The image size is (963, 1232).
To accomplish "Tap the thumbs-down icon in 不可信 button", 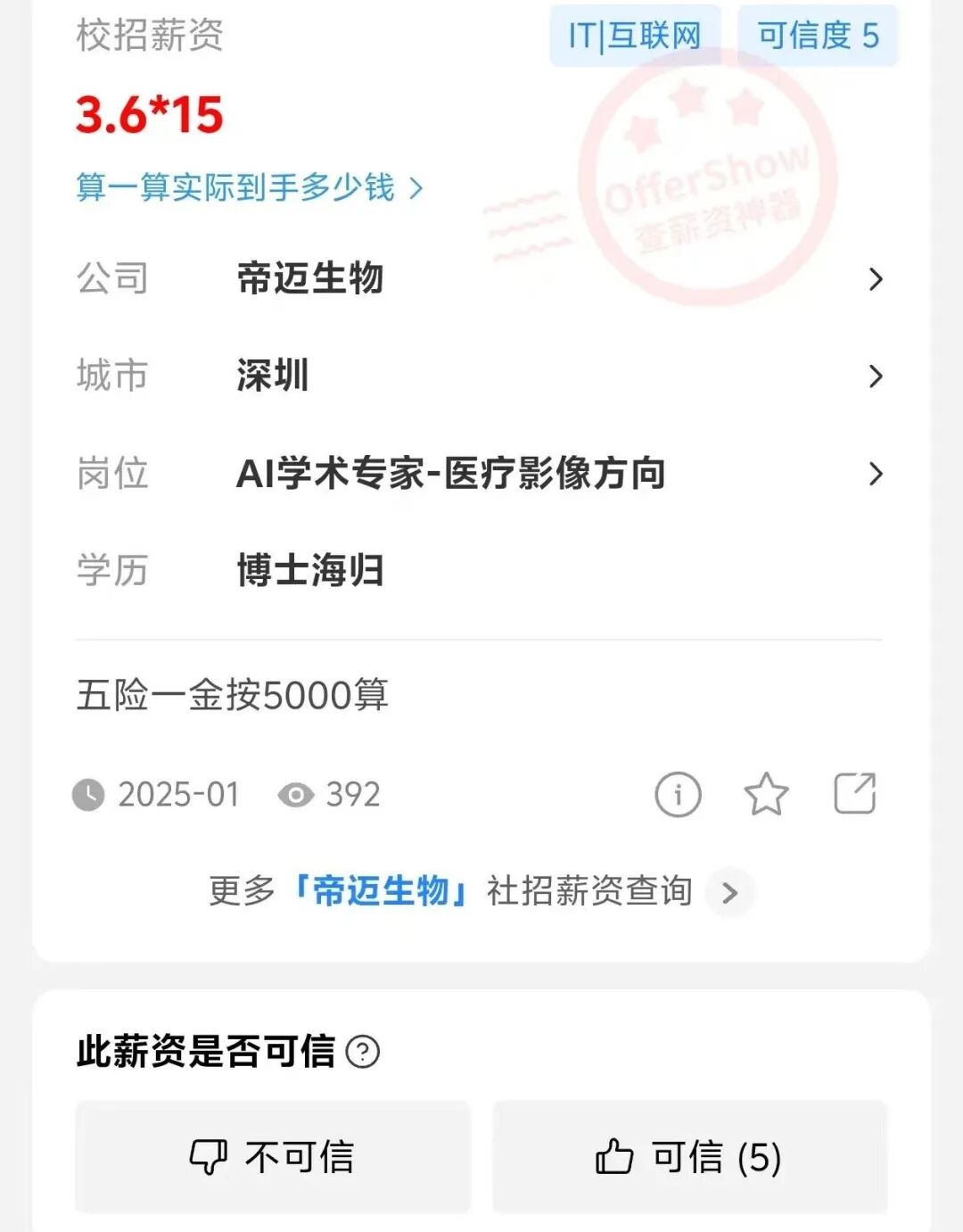I will pos(210,1157).
